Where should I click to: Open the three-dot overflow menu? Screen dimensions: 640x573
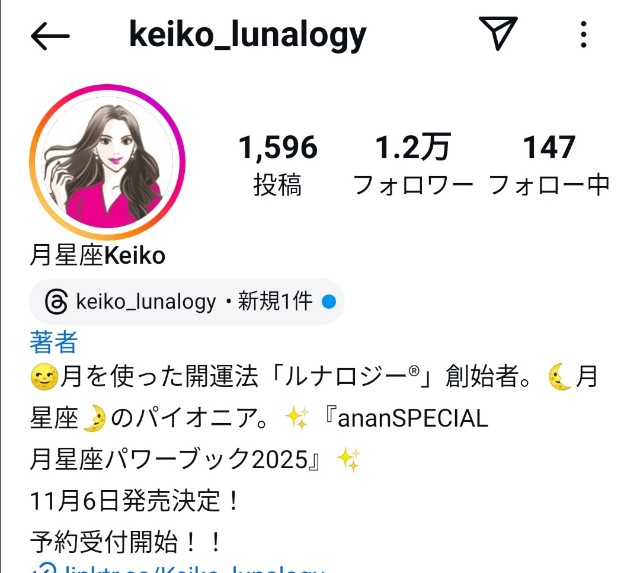pyautogui.click(x=584, y=36)
